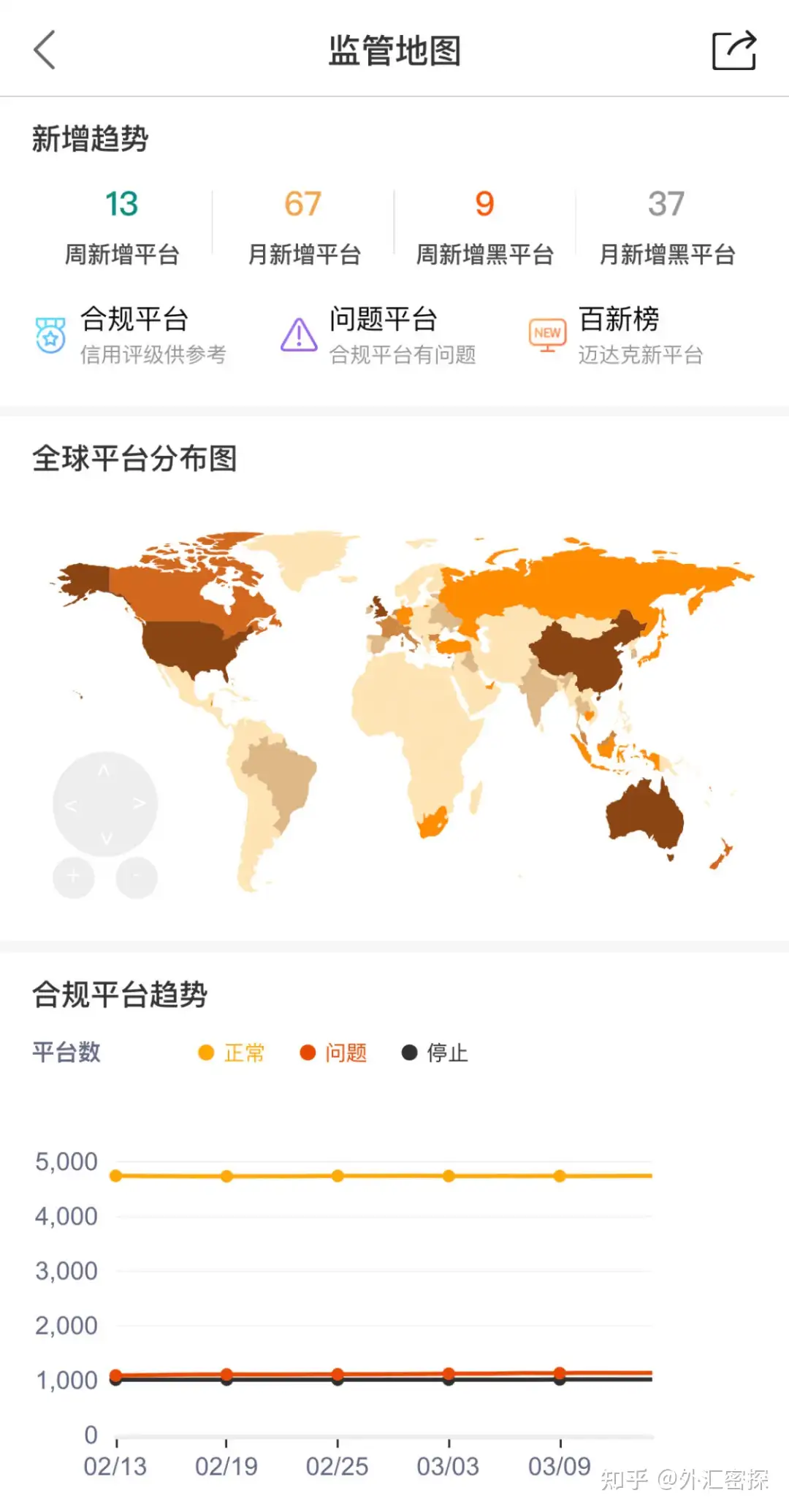This screenshot has width=789, height=1512.
Task: Pan the world map to the right
Action: pyautogui.click(x=139, y=804)
